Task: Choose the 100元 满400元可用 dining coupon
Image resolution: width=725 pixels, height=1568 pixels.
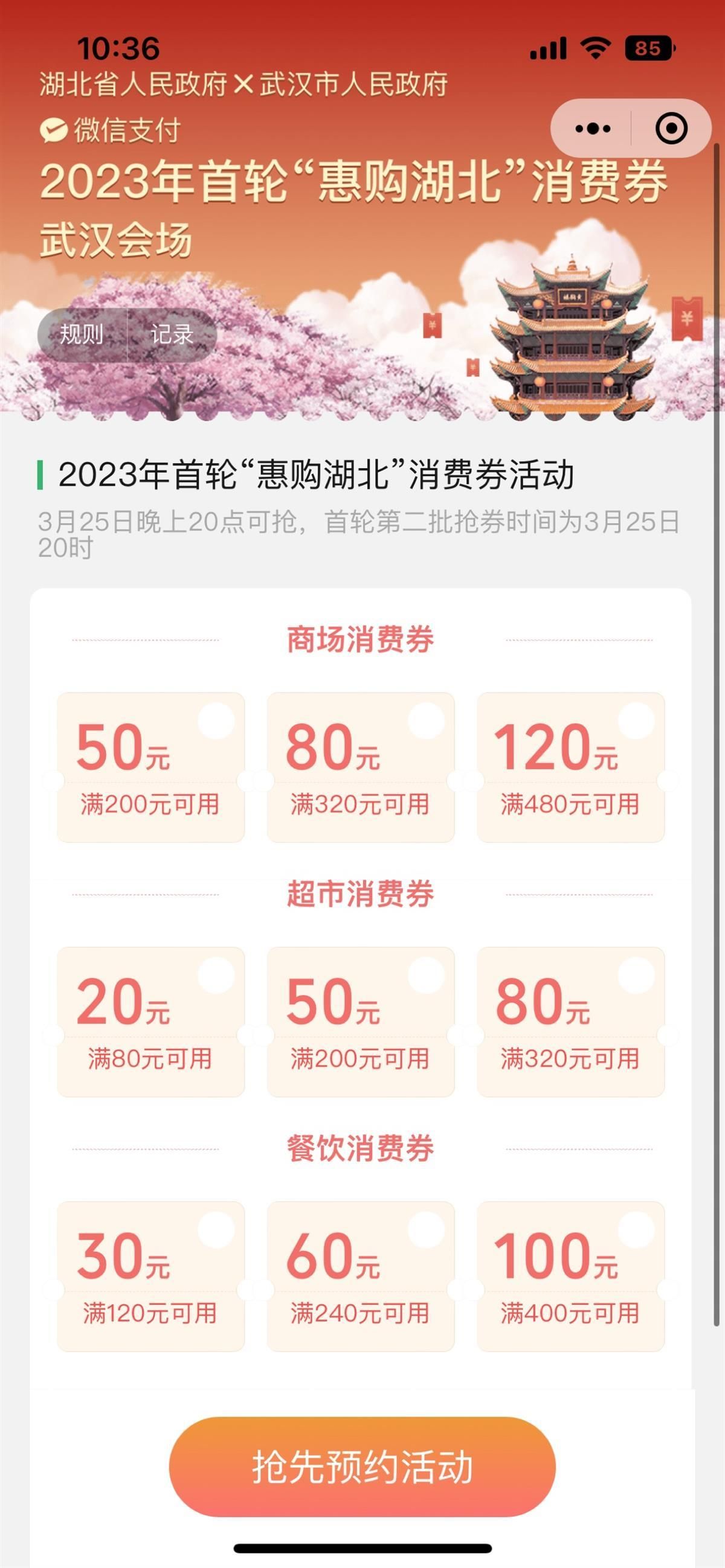Action: 570,1276
